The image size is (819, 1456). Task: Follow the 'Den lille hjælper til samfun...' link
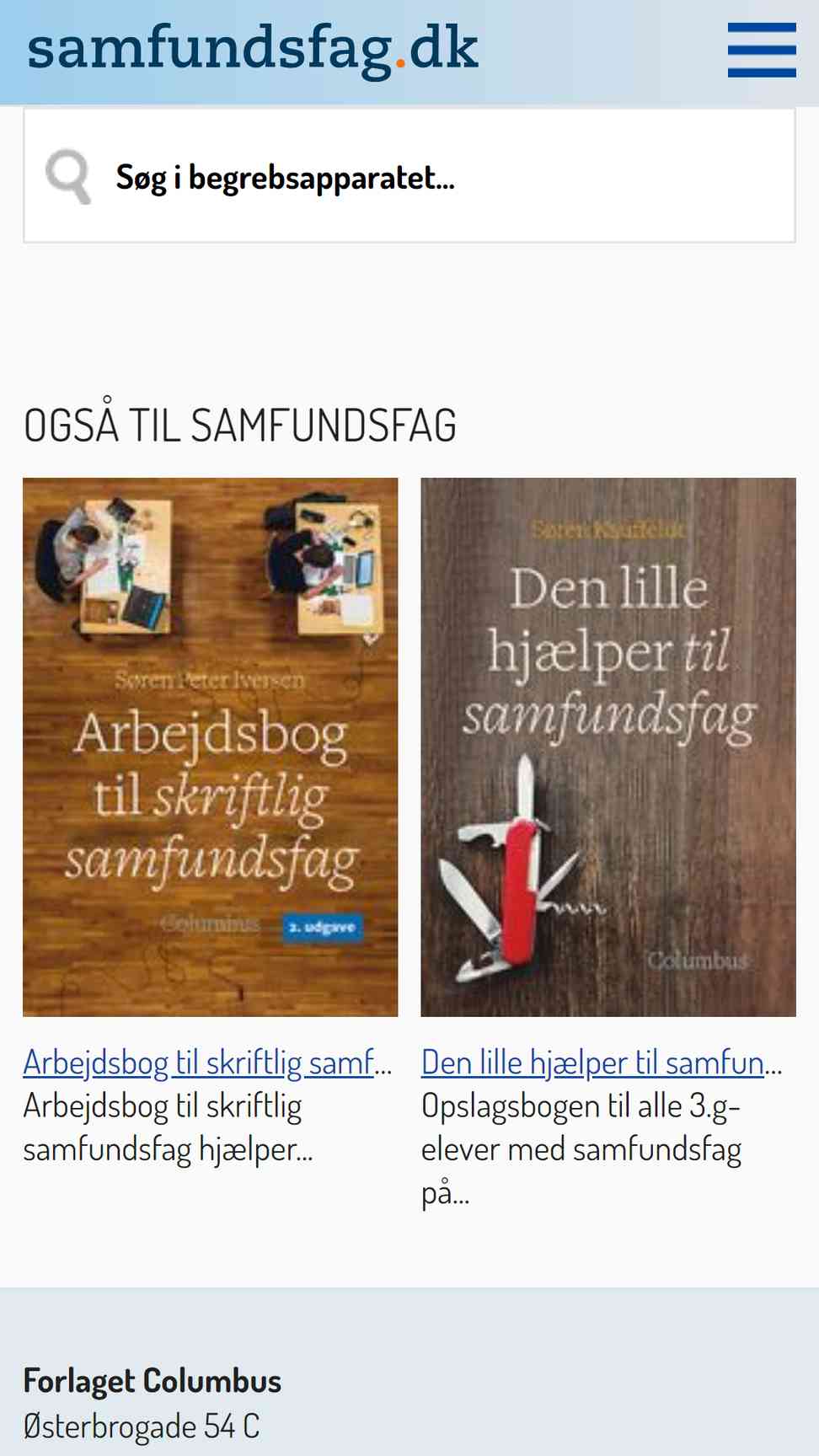click(x=601, y=1063)
